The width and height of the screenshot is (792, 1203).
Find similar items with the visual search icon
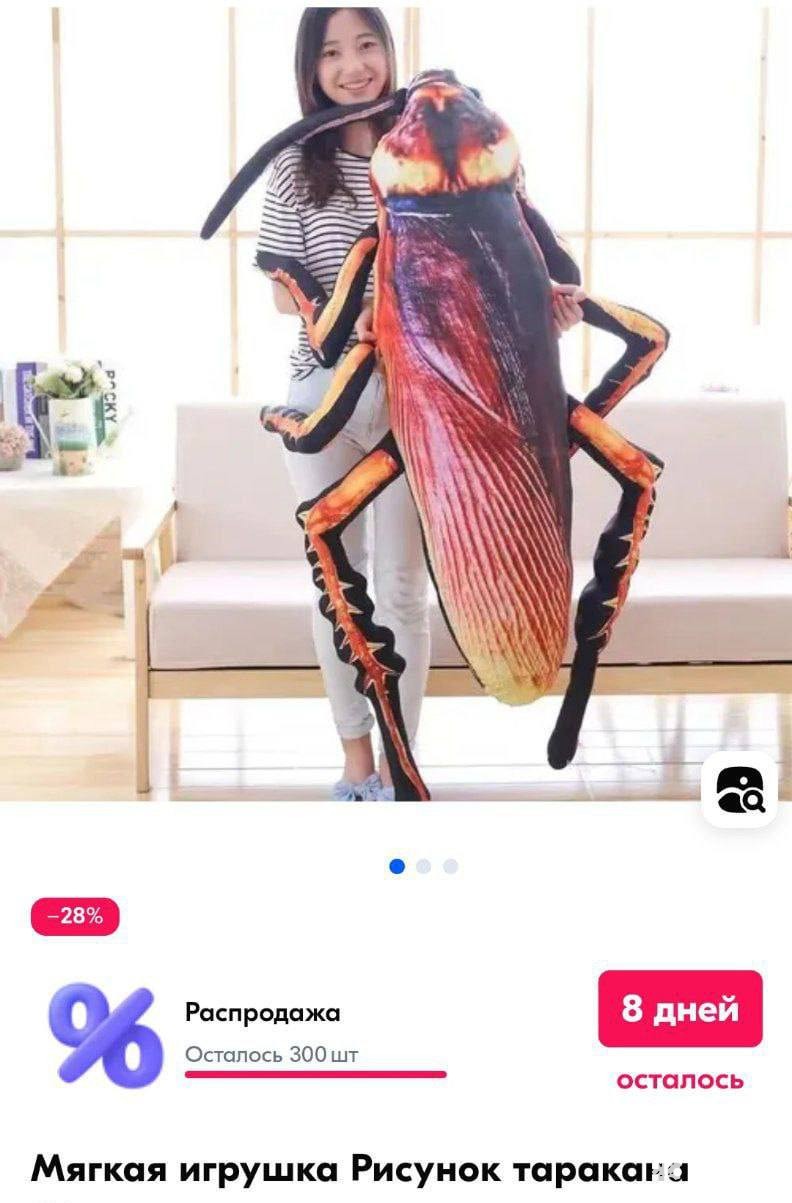point(740,789)
